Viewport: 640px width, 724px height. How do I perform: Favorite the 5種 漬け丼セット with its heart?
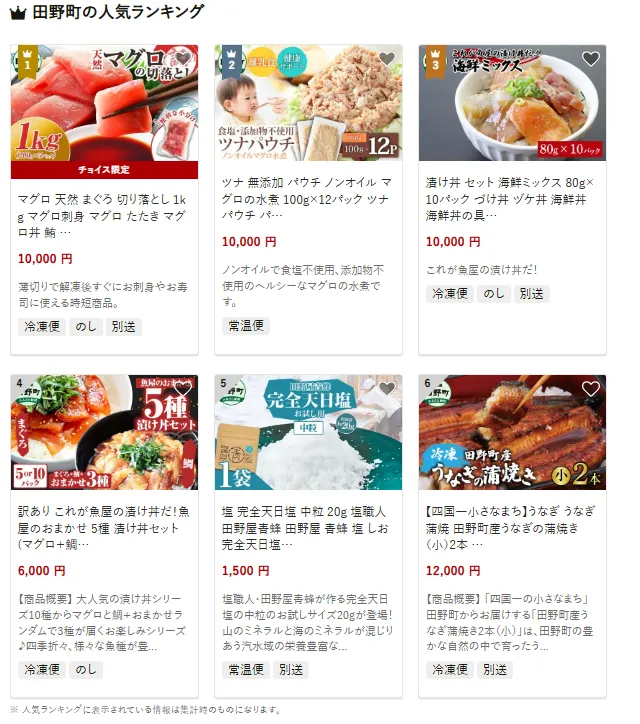182,389
